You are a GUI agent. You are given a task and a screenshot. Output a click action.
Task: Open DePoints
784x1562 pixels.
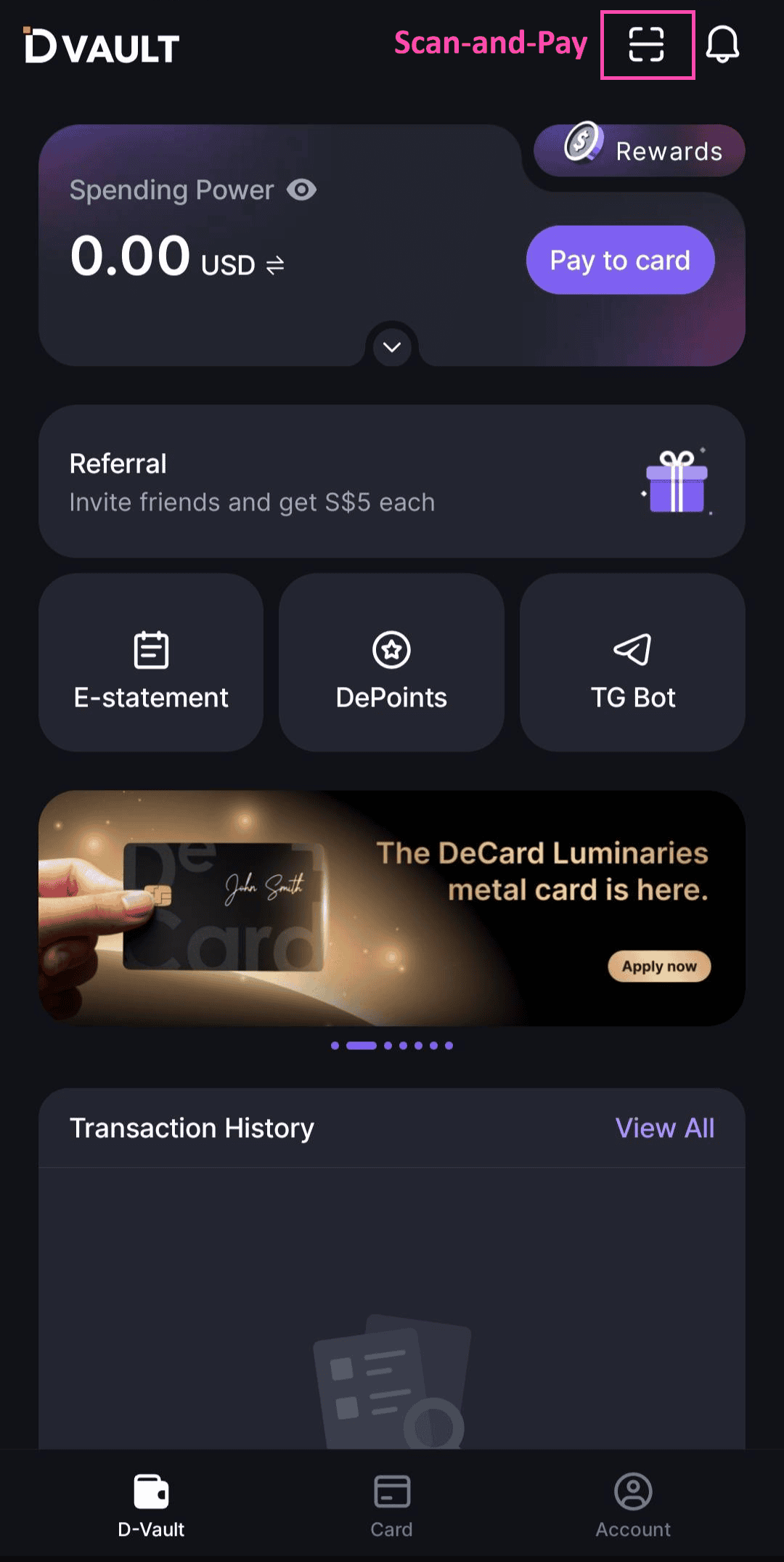(x=391, y=662)
